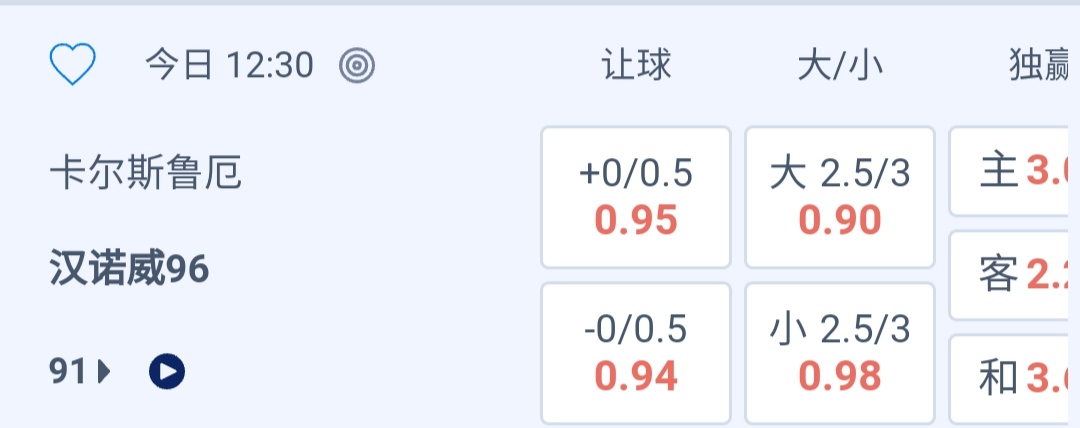
Task: Pick over 2.5/3 at odds 0.90
Action: tap(840, 197)
